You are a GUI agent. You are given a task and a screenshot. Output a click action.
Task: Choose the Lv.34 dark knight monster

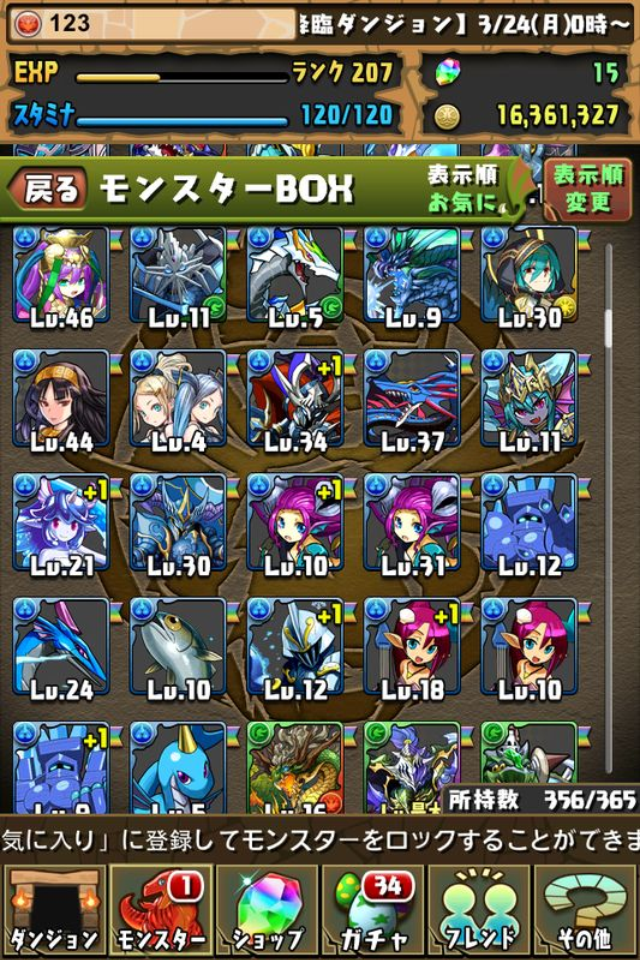pos(294,400)
